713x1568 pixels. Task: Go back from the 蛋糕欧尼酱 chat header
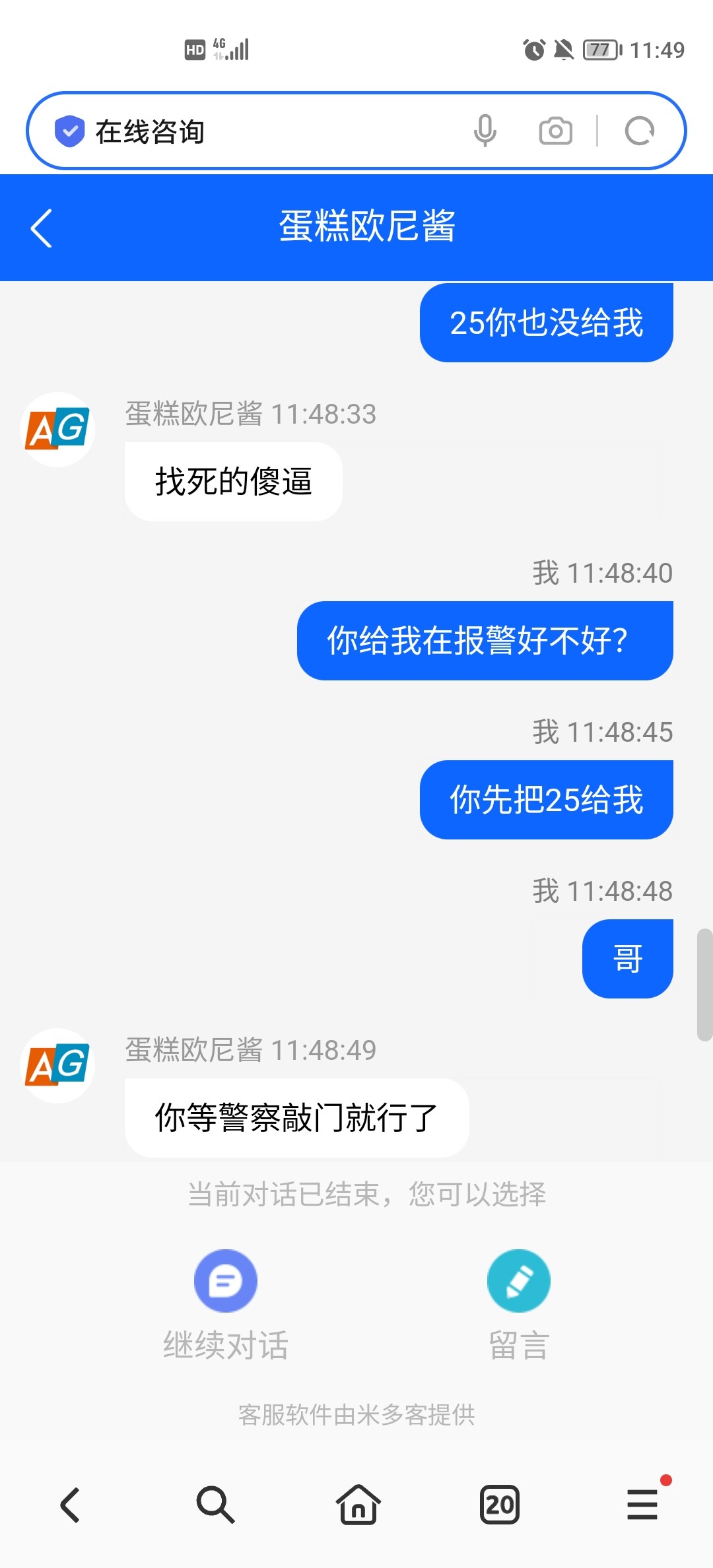point(42,228)
